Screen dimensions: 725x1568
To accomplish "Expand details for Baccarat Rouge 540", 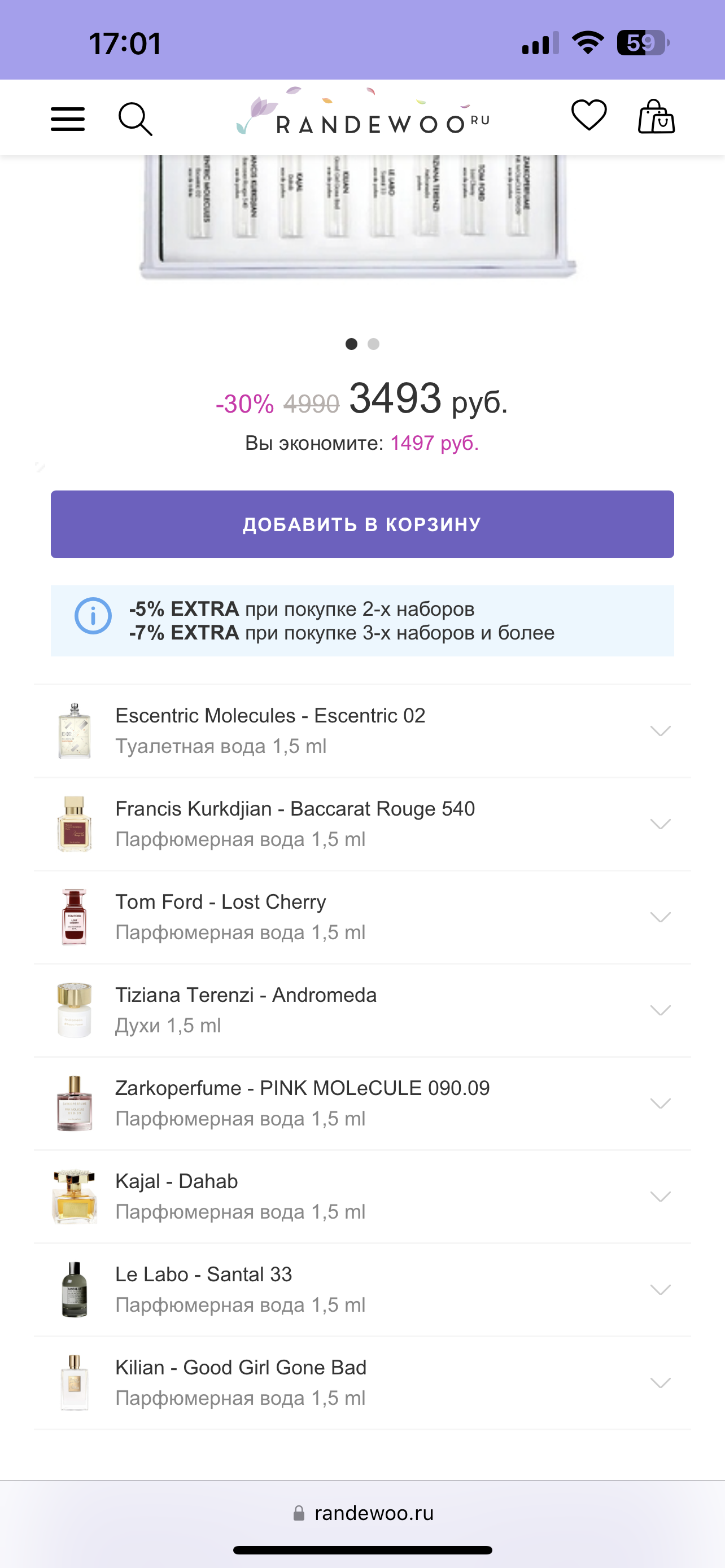I will [x=661, y=823].
